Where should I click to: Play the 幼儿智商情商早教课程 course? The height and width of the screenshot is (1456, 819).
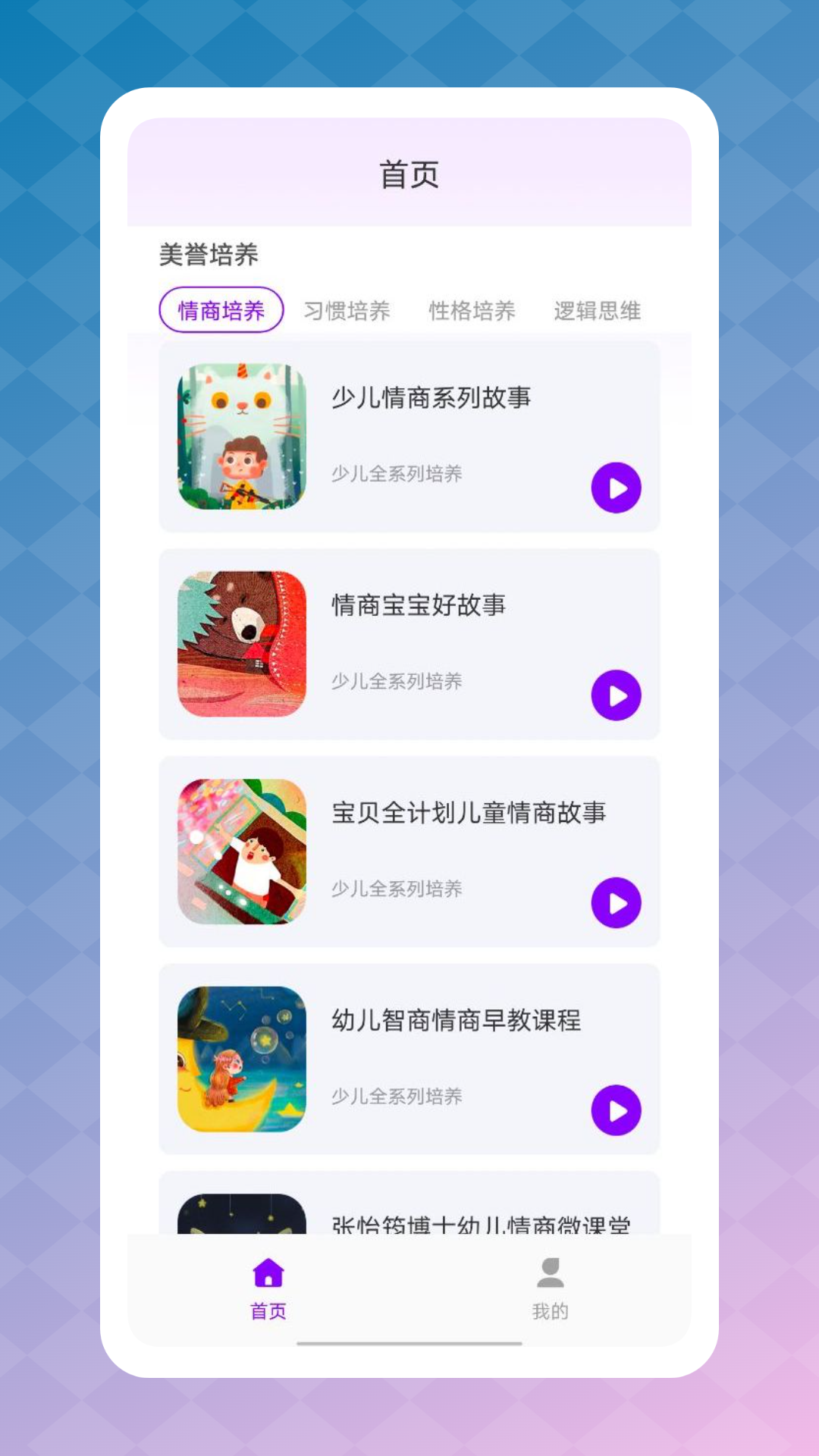pyautogui.click(x=617, y=1109)
